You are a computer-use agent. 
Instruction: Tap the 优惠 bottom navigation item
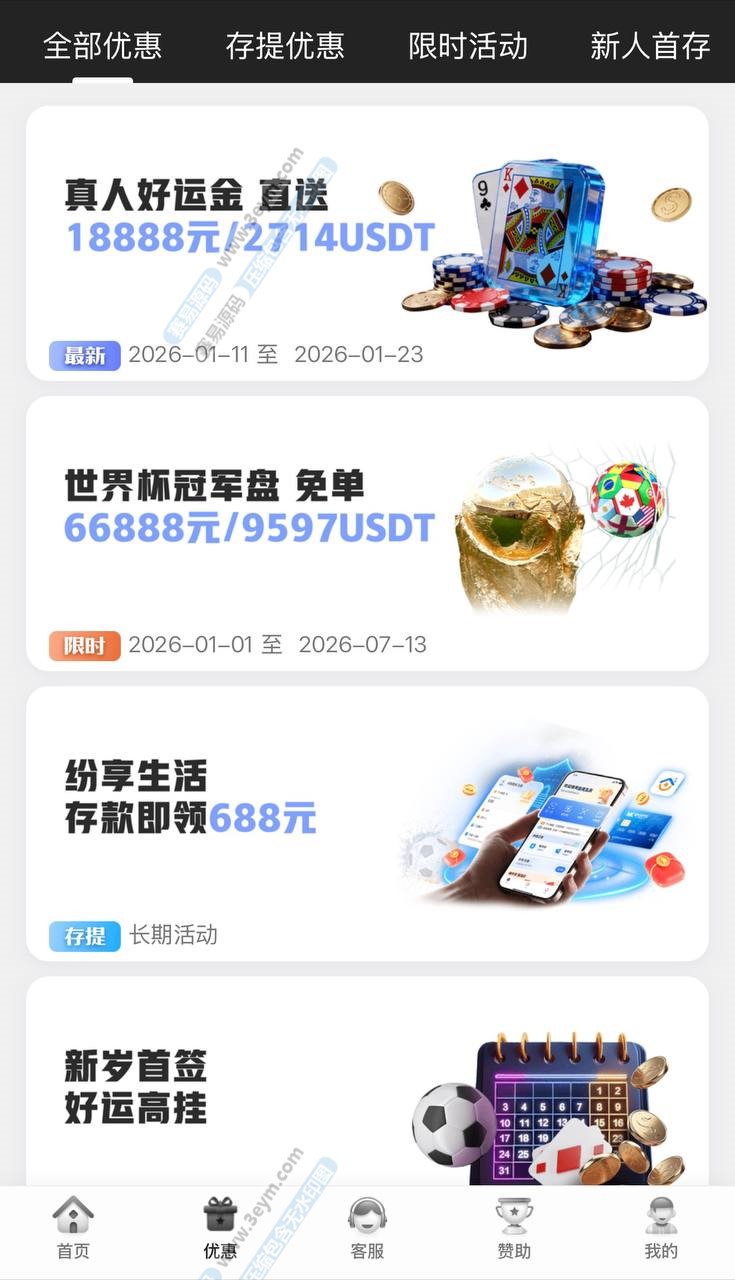tap(220, 1228)
